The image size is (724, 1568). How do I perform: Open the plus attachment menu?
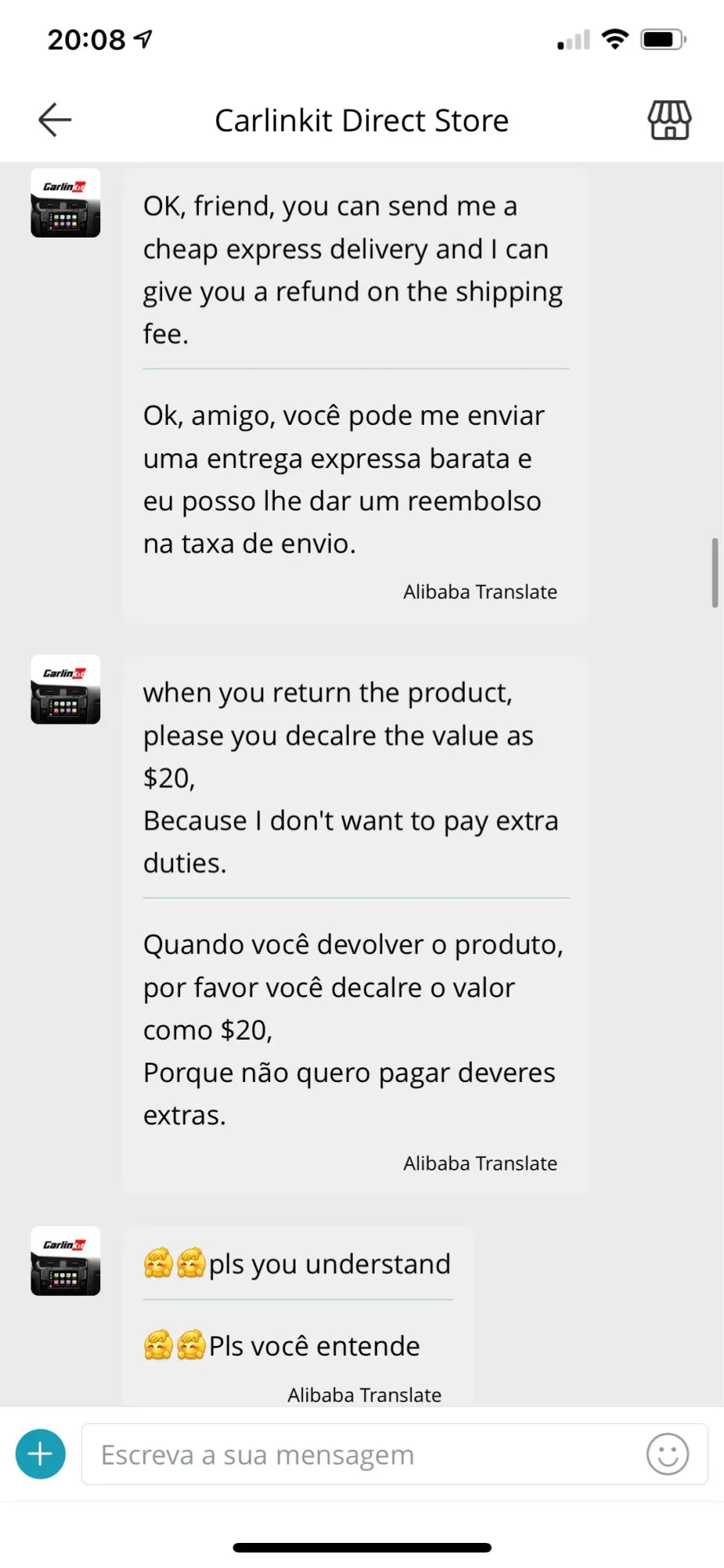[x=41, y=1454]
